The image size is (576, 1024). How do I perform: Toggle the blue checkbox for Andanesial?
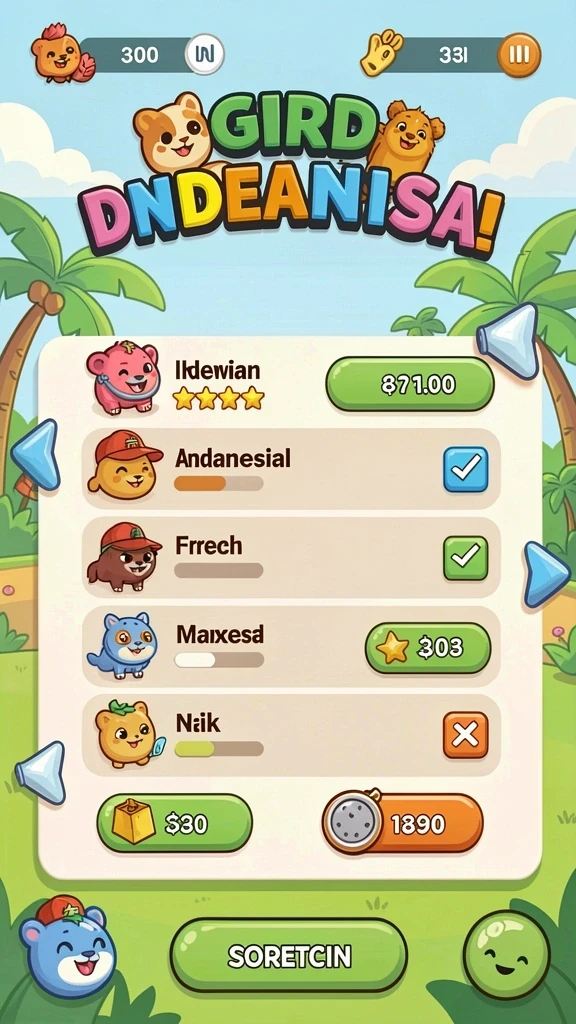pos(466,469)
